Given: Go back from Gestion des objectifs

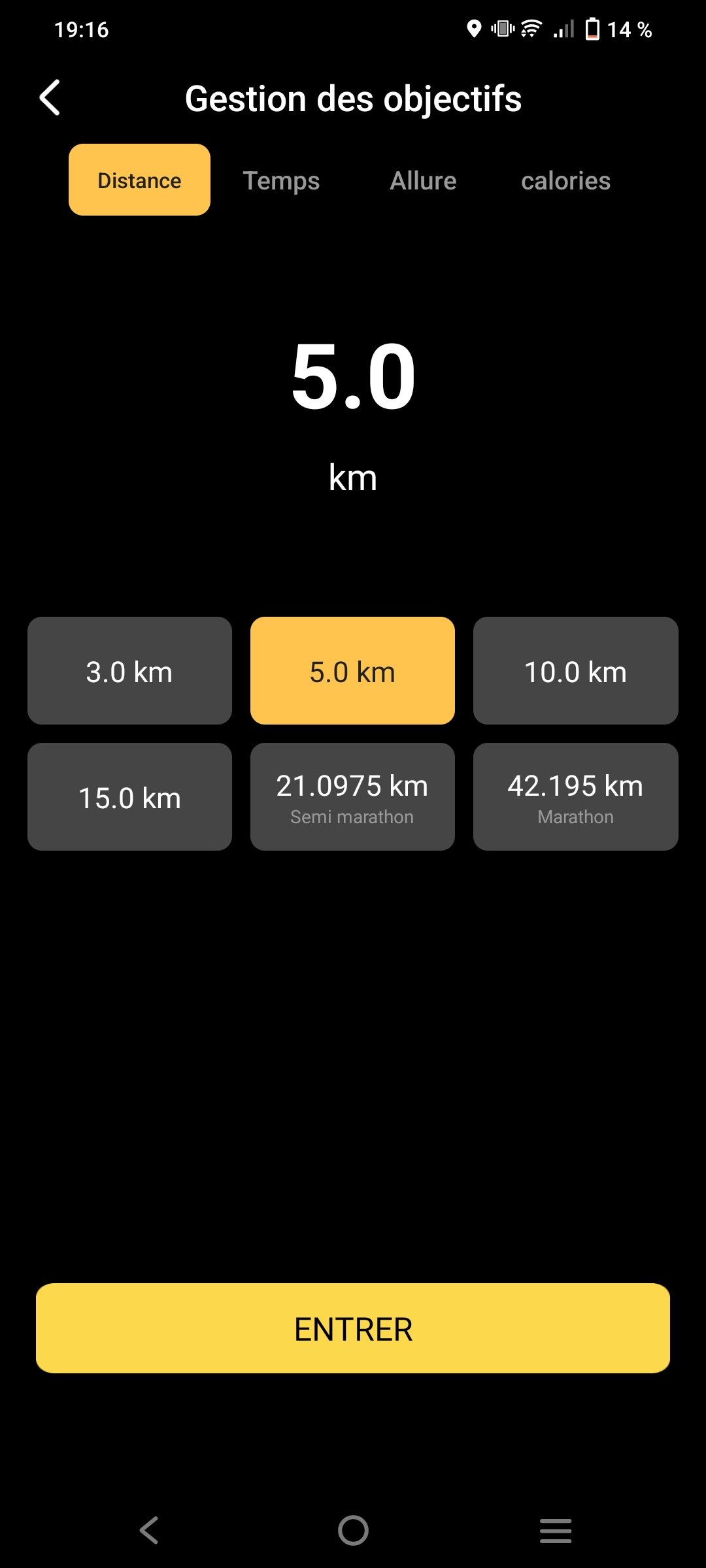Looking at the screenshot, I should click(x=50, y=98).
